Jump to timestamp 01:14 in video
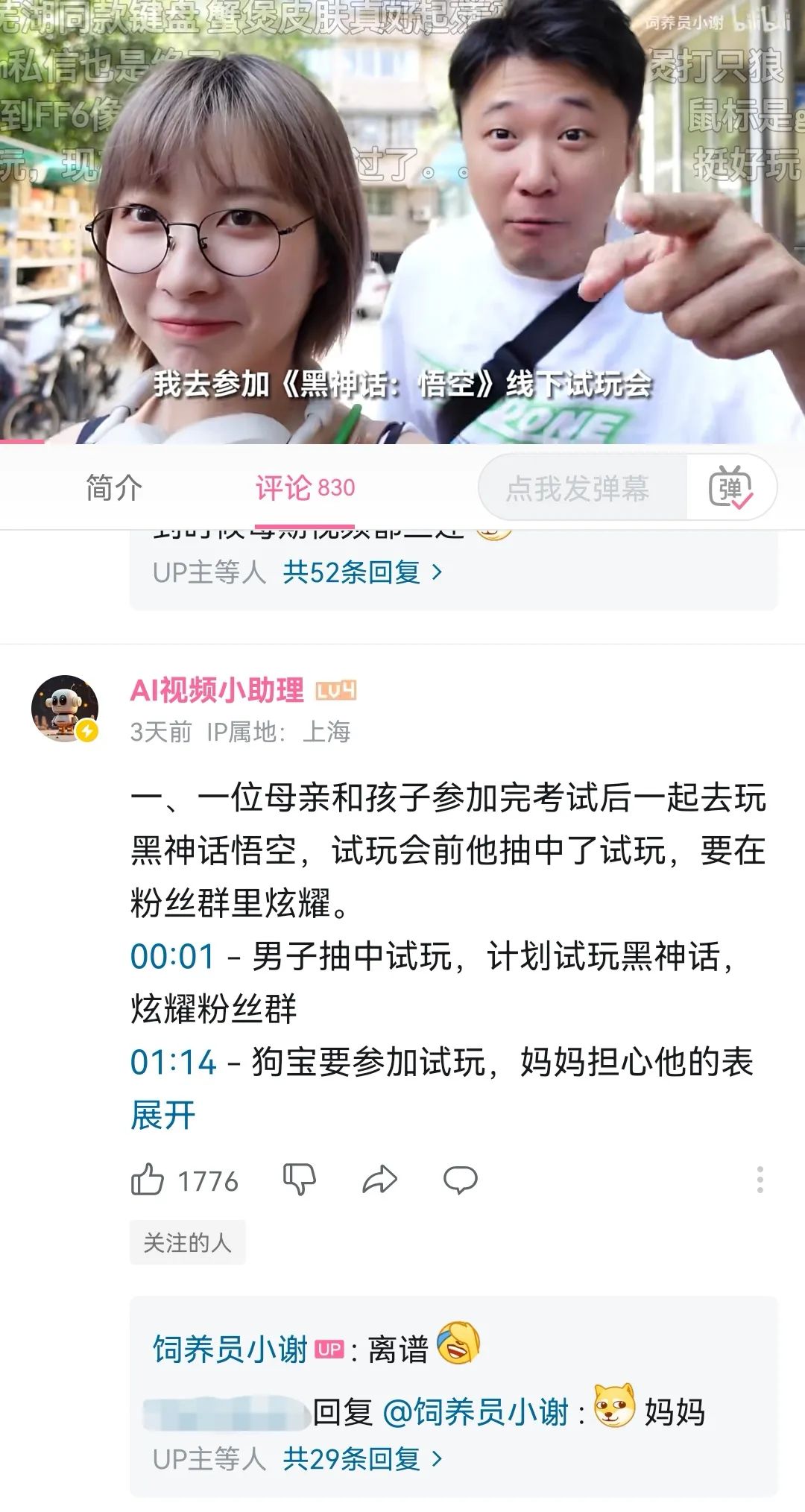 coord(172,1063)
